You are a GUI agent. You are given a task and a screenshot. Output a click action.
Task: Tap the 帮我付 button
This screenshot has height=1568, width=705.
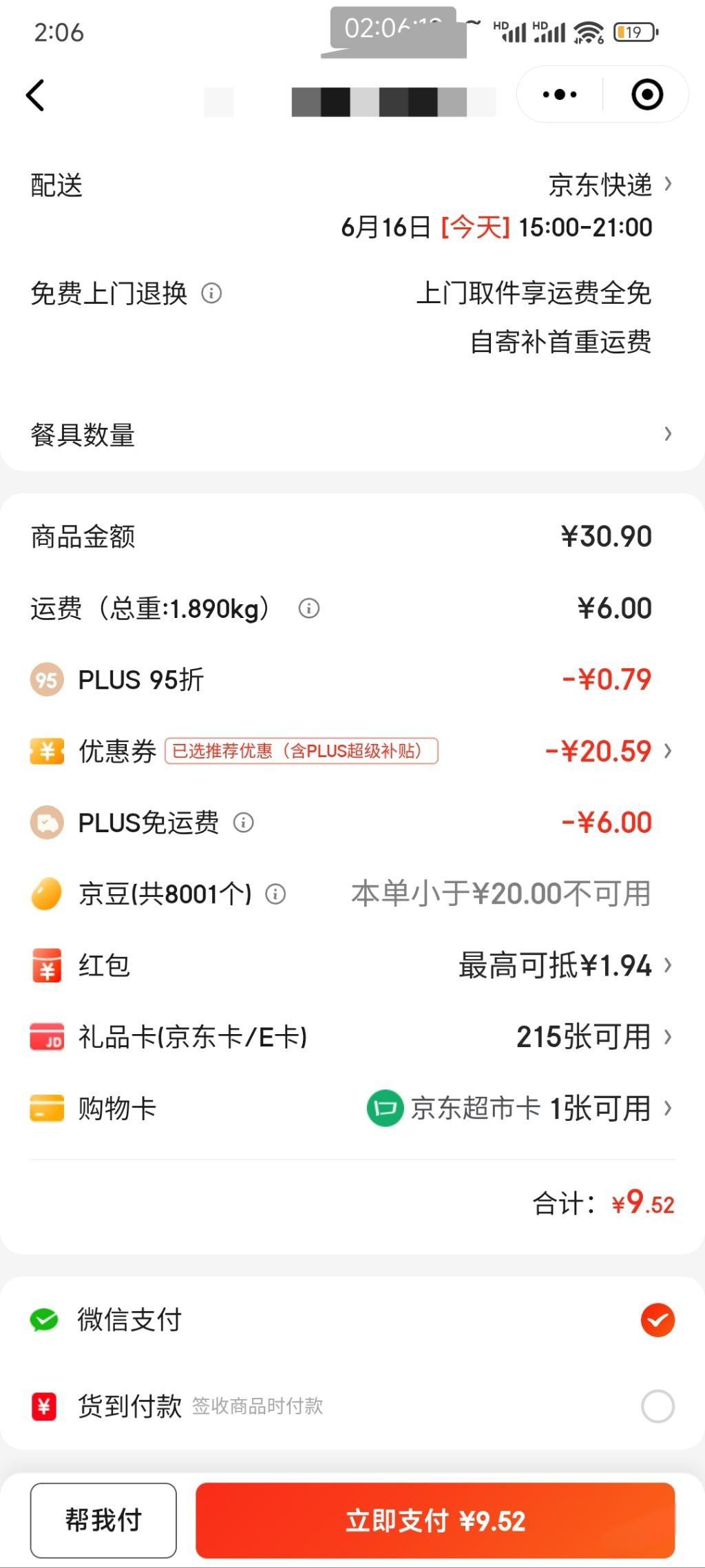(x=103, y=1520)
